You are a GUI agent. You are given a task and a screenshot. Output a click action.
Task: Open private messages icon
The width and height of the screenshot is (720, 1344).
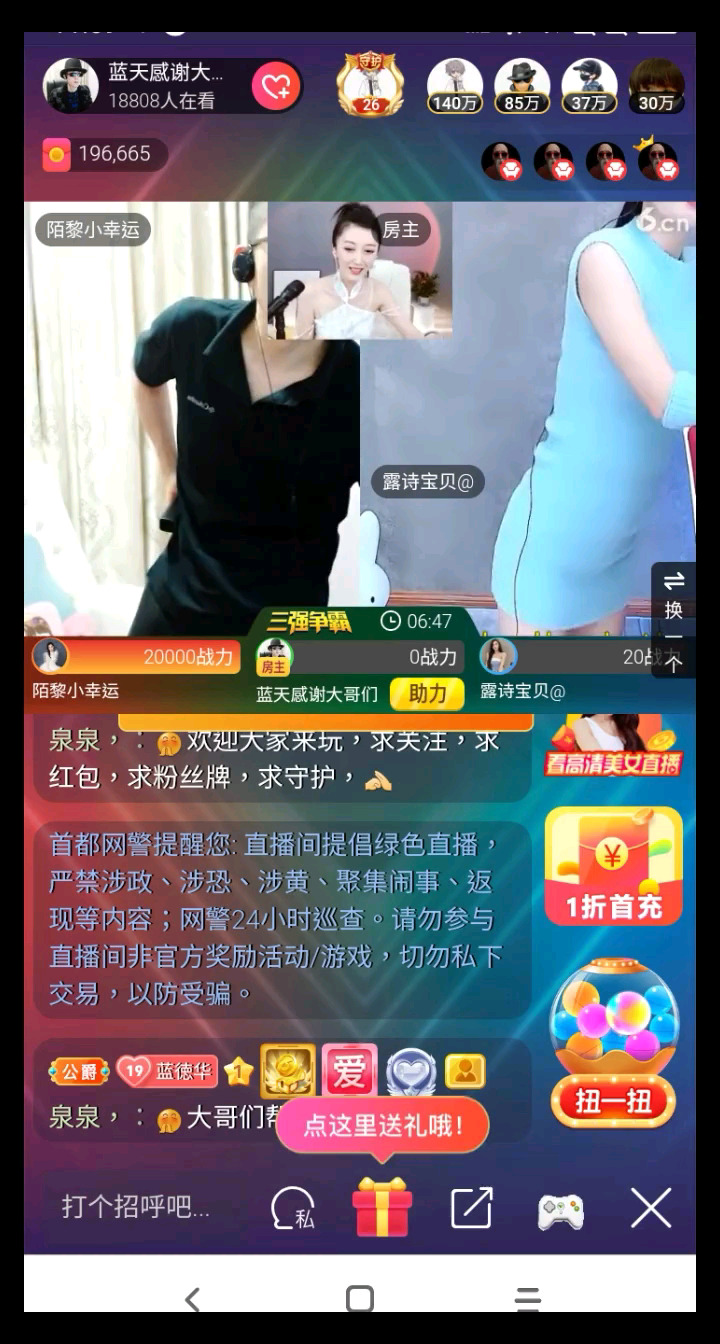[x=292, y=1209]
